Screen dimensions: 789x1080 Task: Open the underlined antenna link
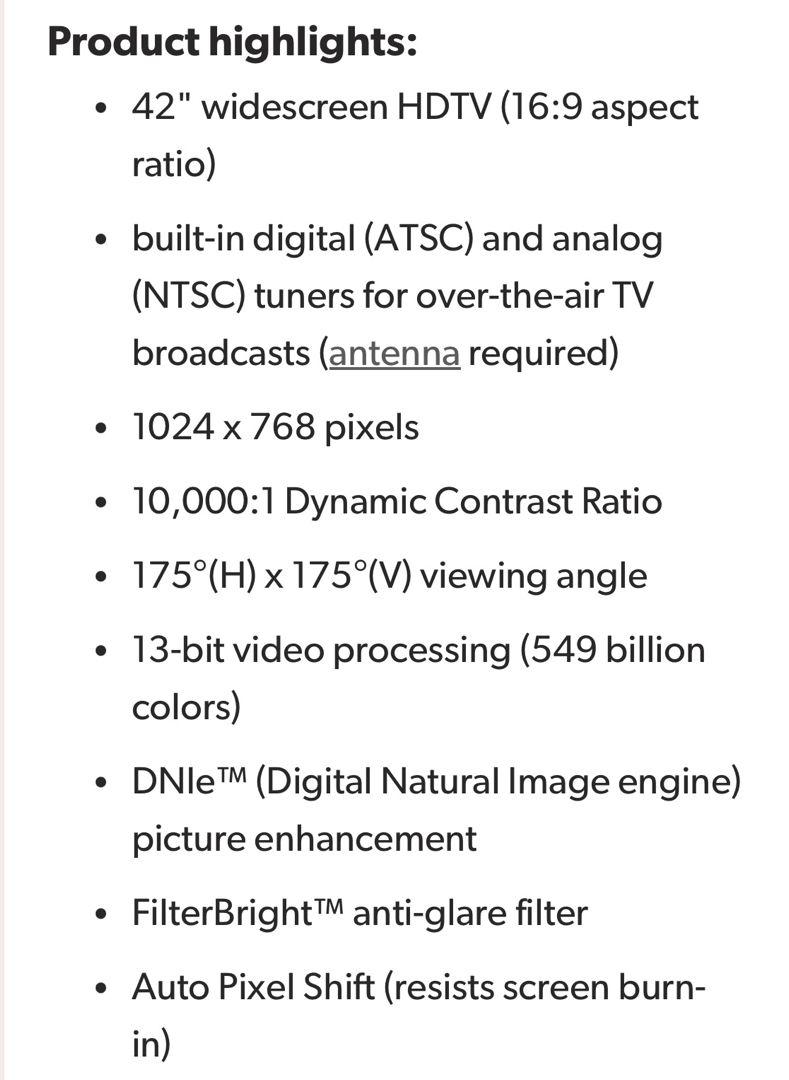394,354
